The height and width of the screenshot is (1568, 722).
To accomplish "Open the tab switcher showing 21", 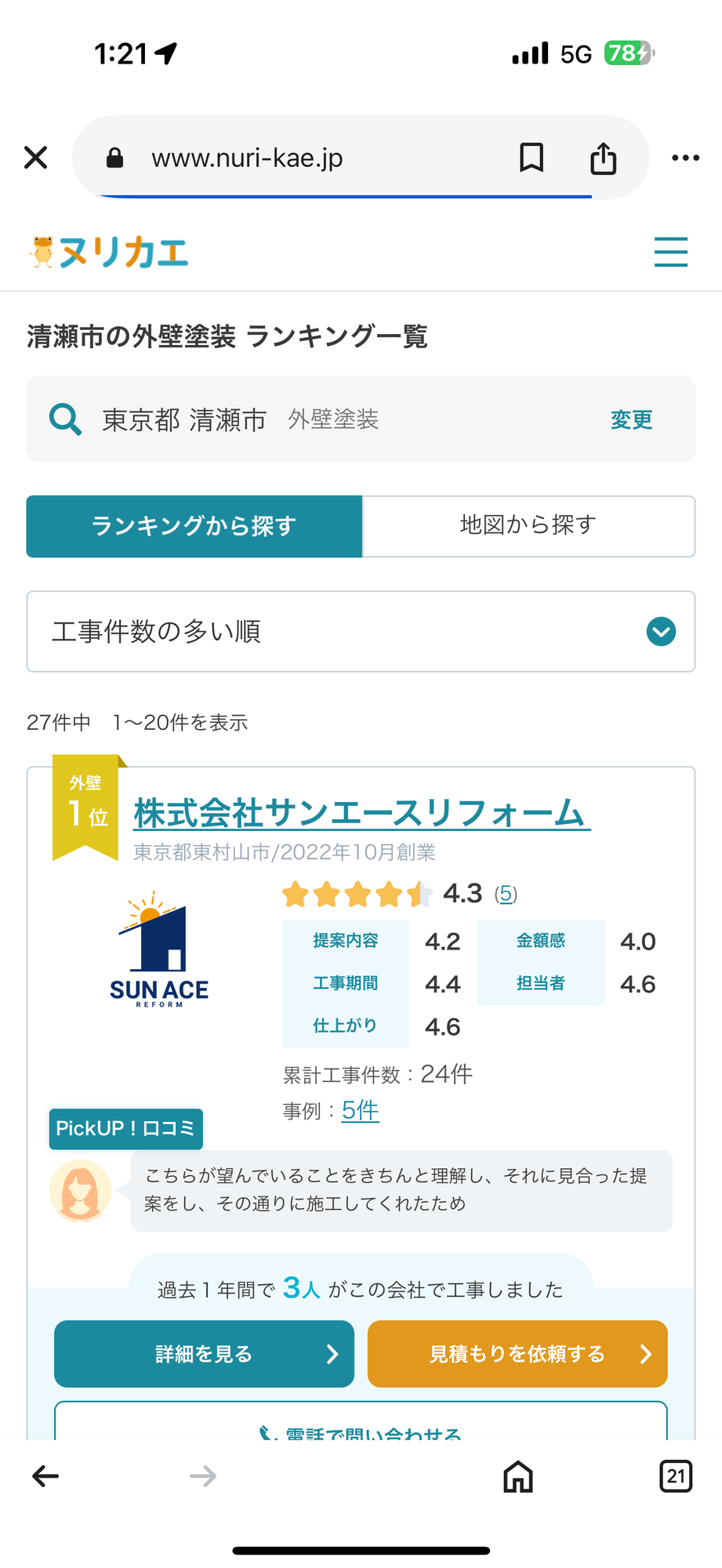I will [x=676, y=1476].
